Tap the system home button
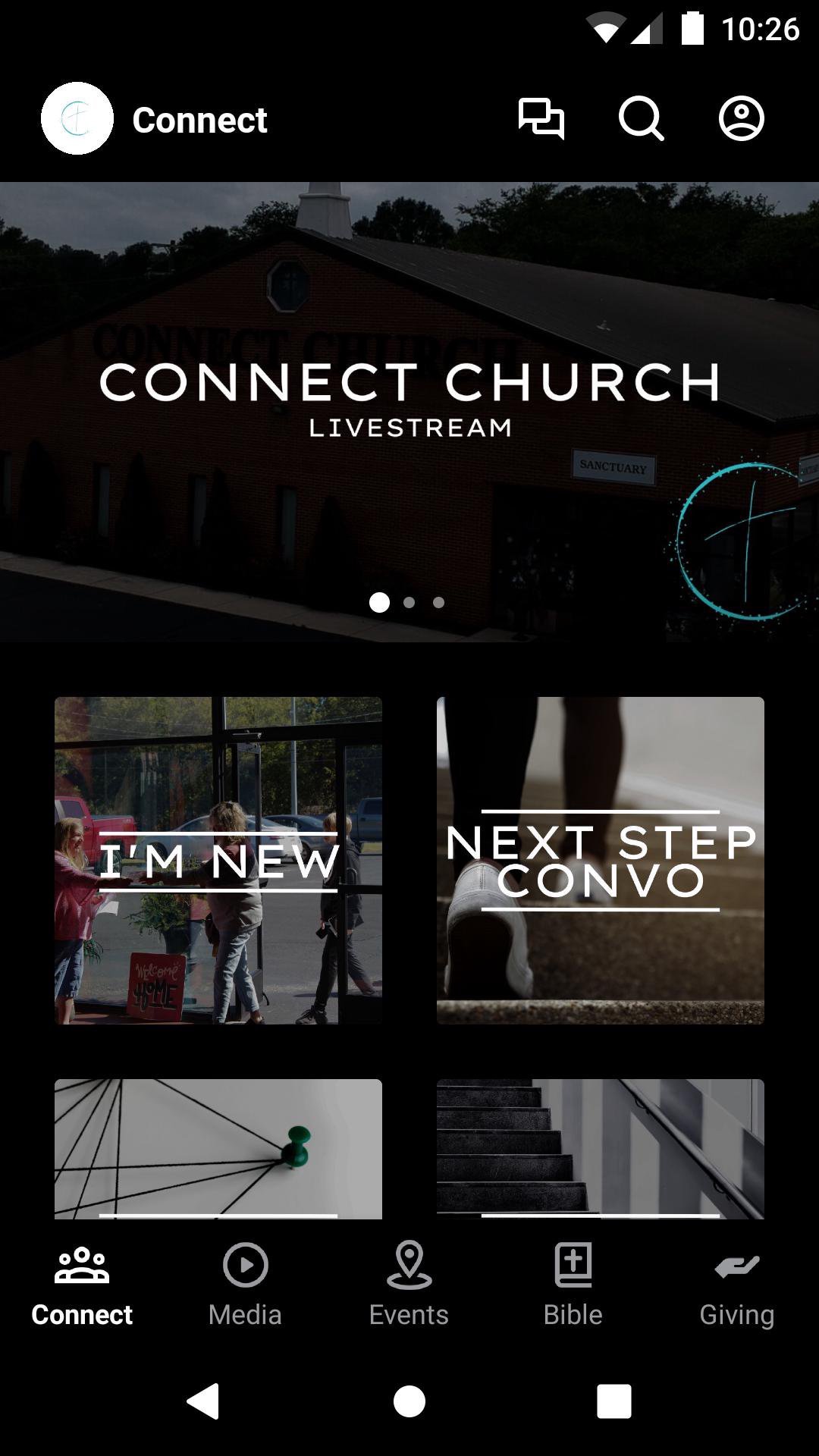 click(x=409, y=1401)
